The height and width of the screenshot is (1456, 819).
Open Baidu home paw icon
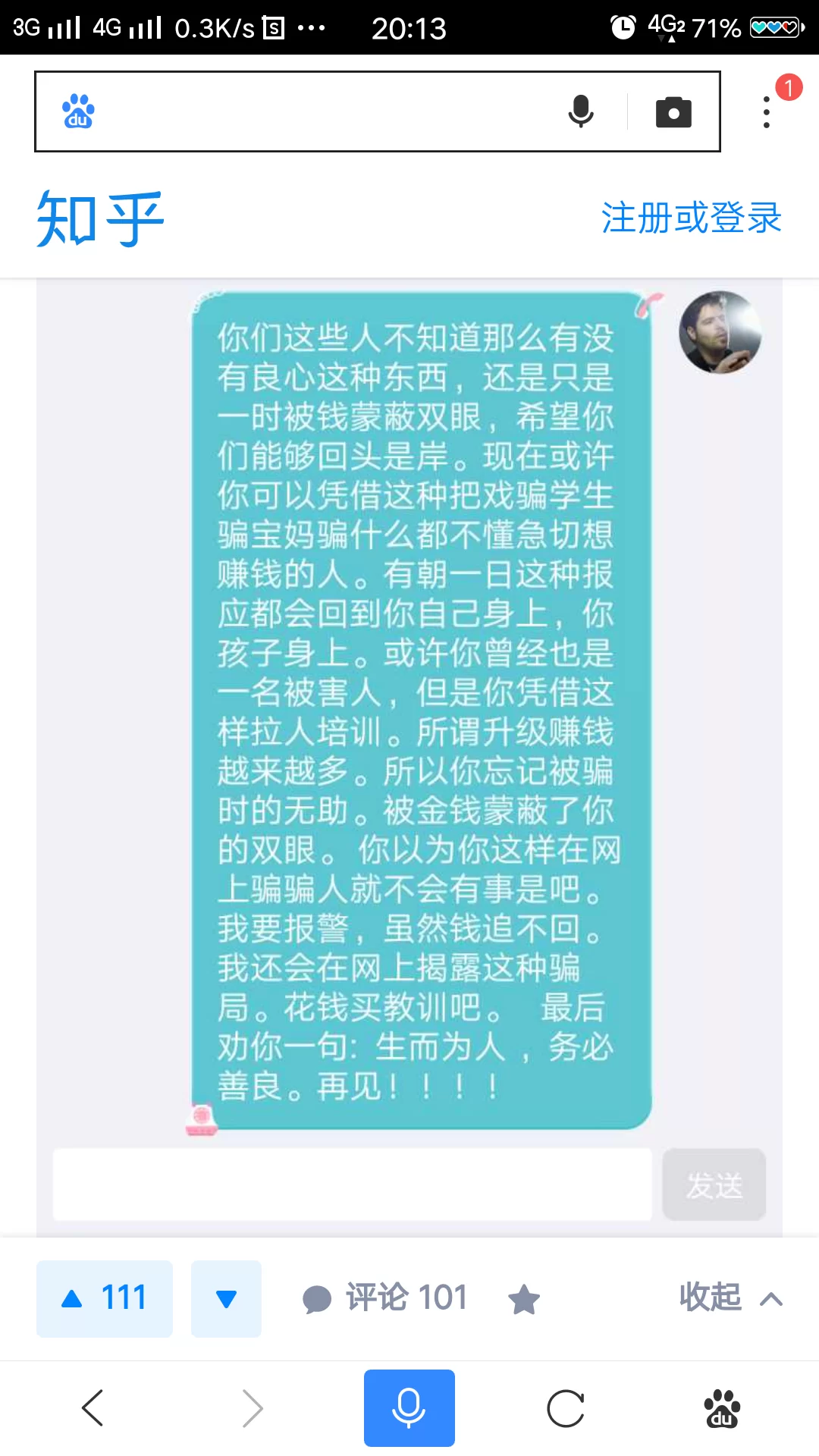[x=722, y=1408]
